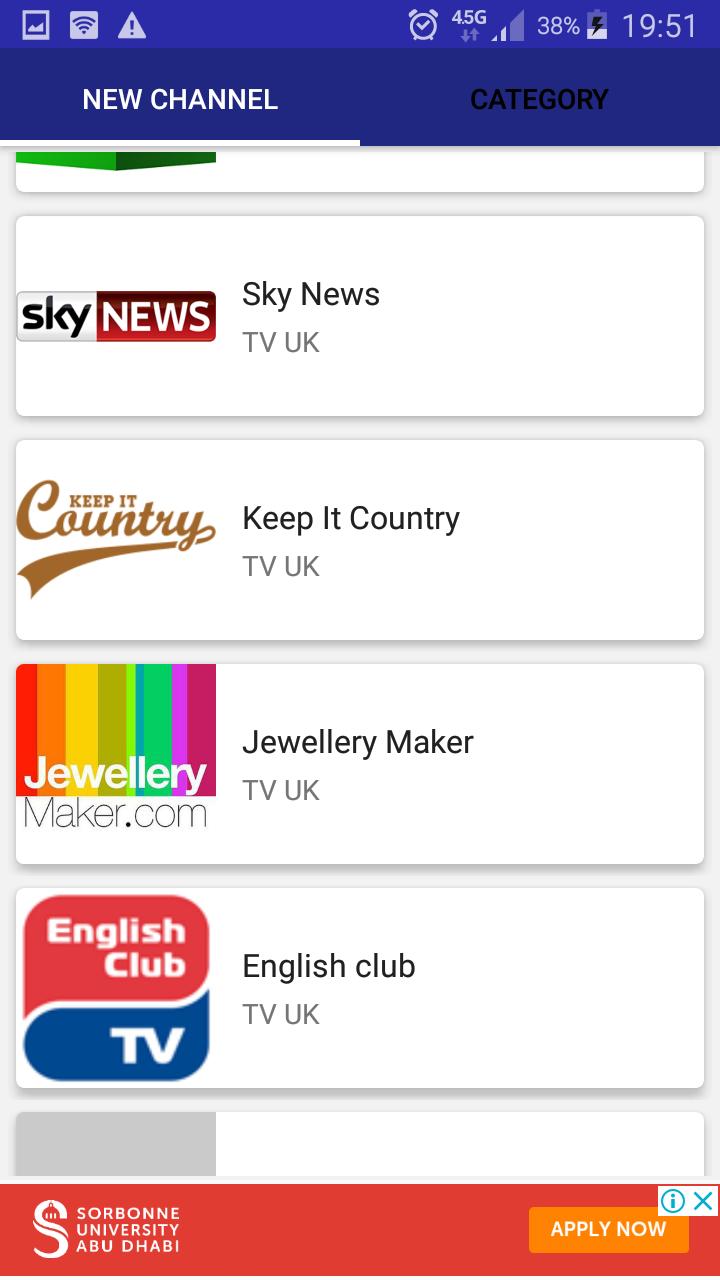Open the ad info icon
This screenshot has width=720, height=1280.
pos(673,1201)
